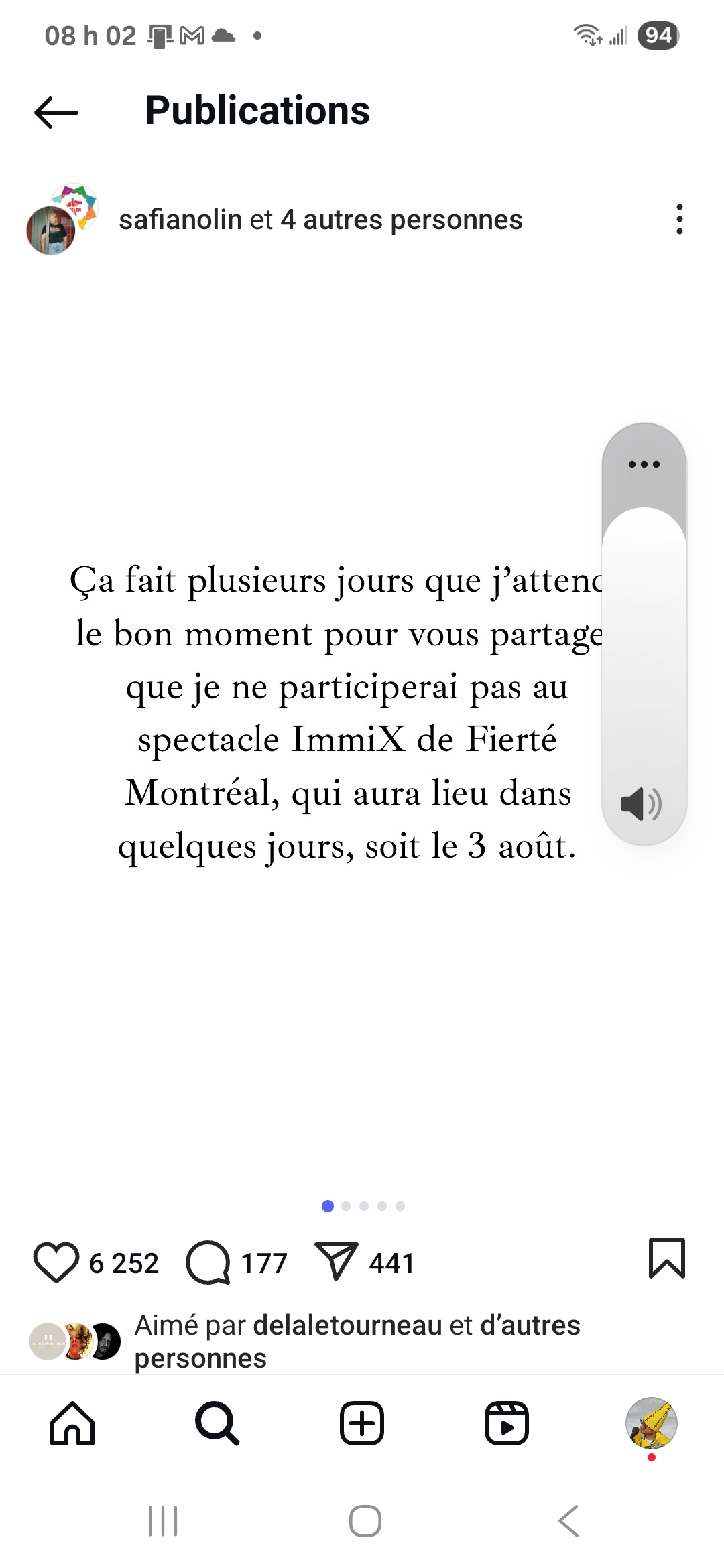The height and width of the screenshot is (1568, 724).
Task: Switch to the Reels tab
Action: (x=507, y=1422)
